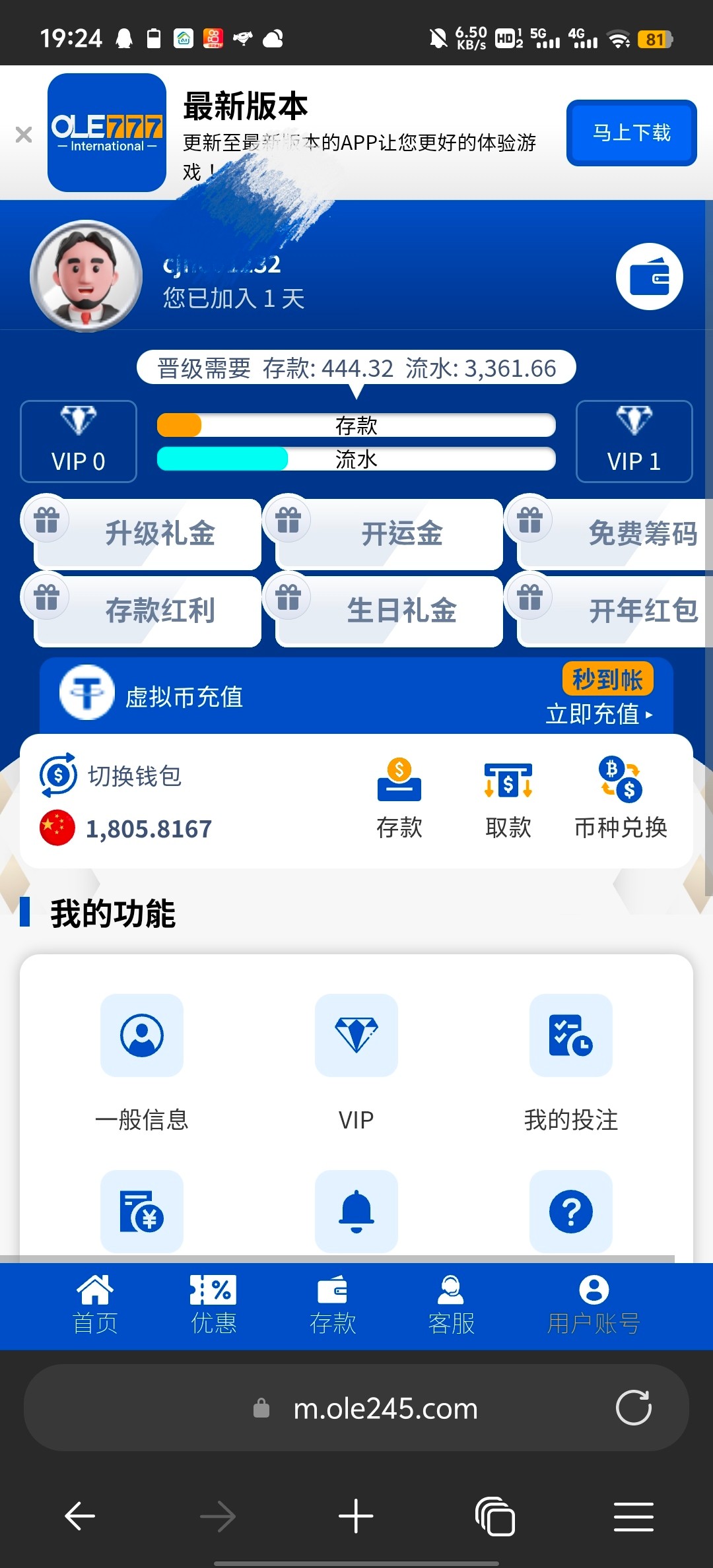This screenshot has height=1568, width=713.
Task: Switch to the 首页 home tab
Action: click(95, 1305)
